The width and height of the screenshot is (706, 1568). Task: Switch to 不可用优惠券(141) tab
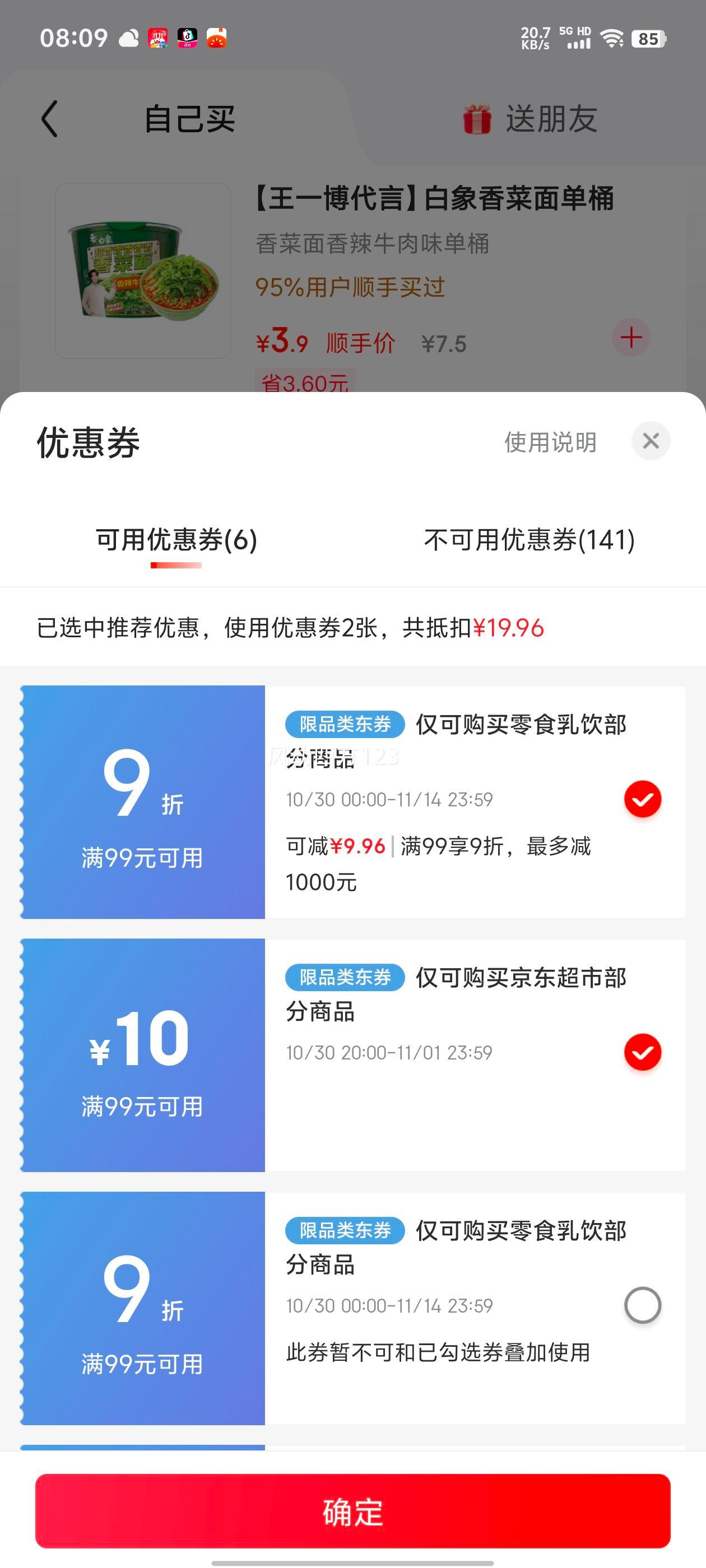(529, 540)
